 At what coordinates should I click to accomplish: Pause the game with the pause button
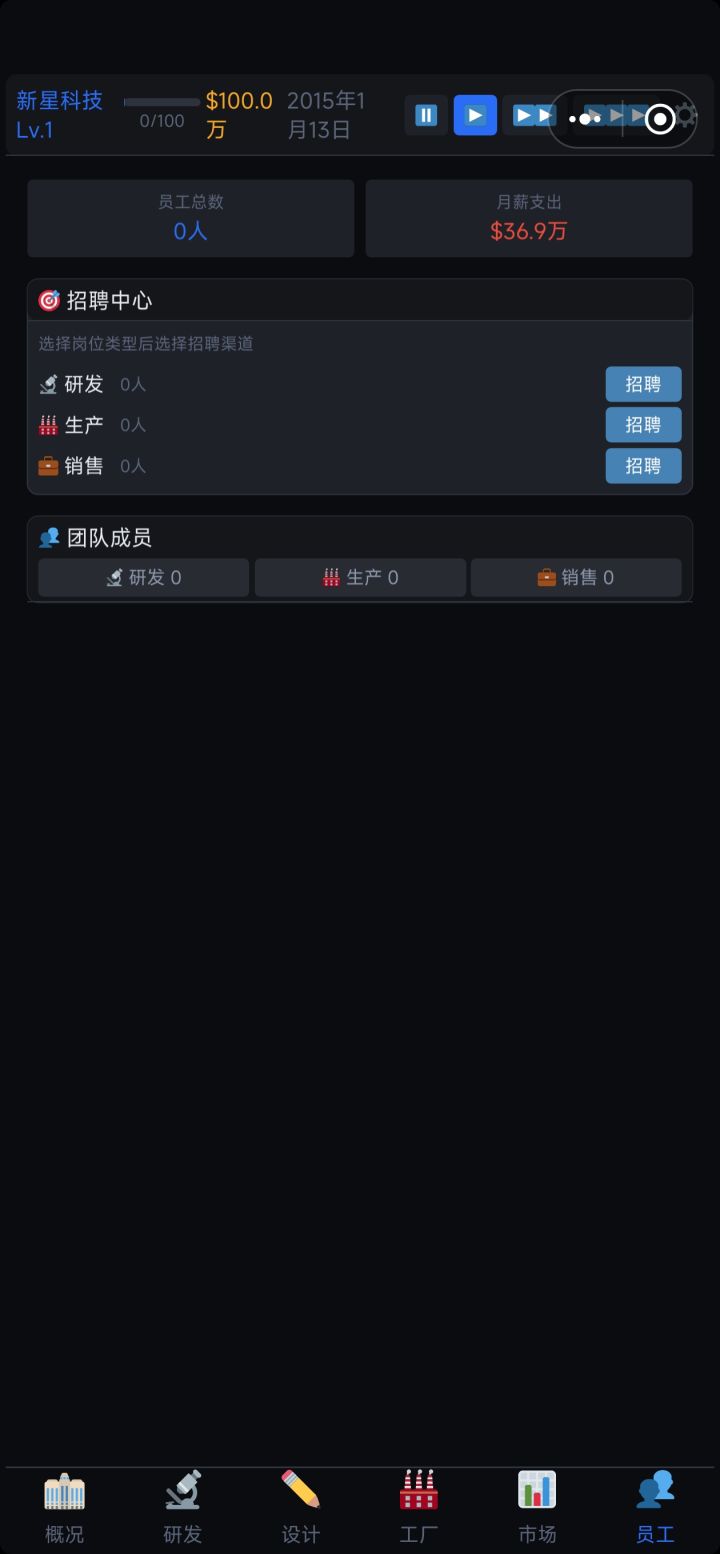point(425,115)
